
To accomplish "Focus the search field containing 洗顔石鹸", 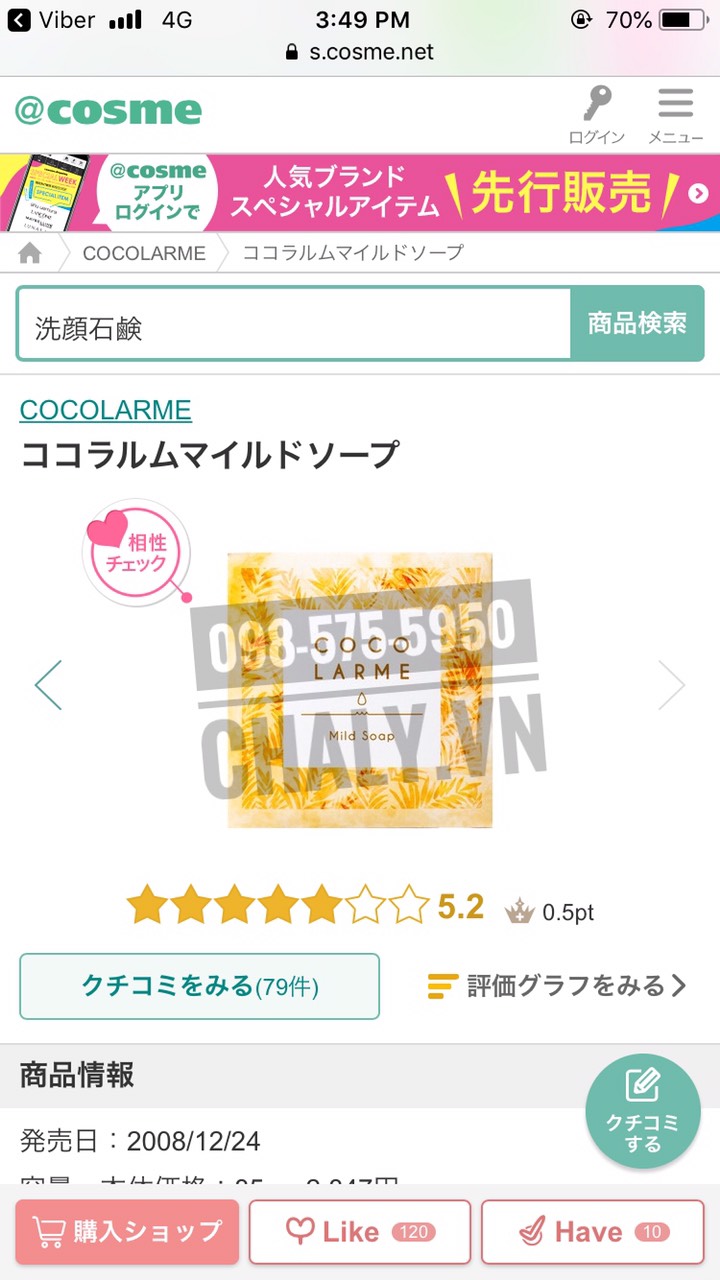I will 293,324.
